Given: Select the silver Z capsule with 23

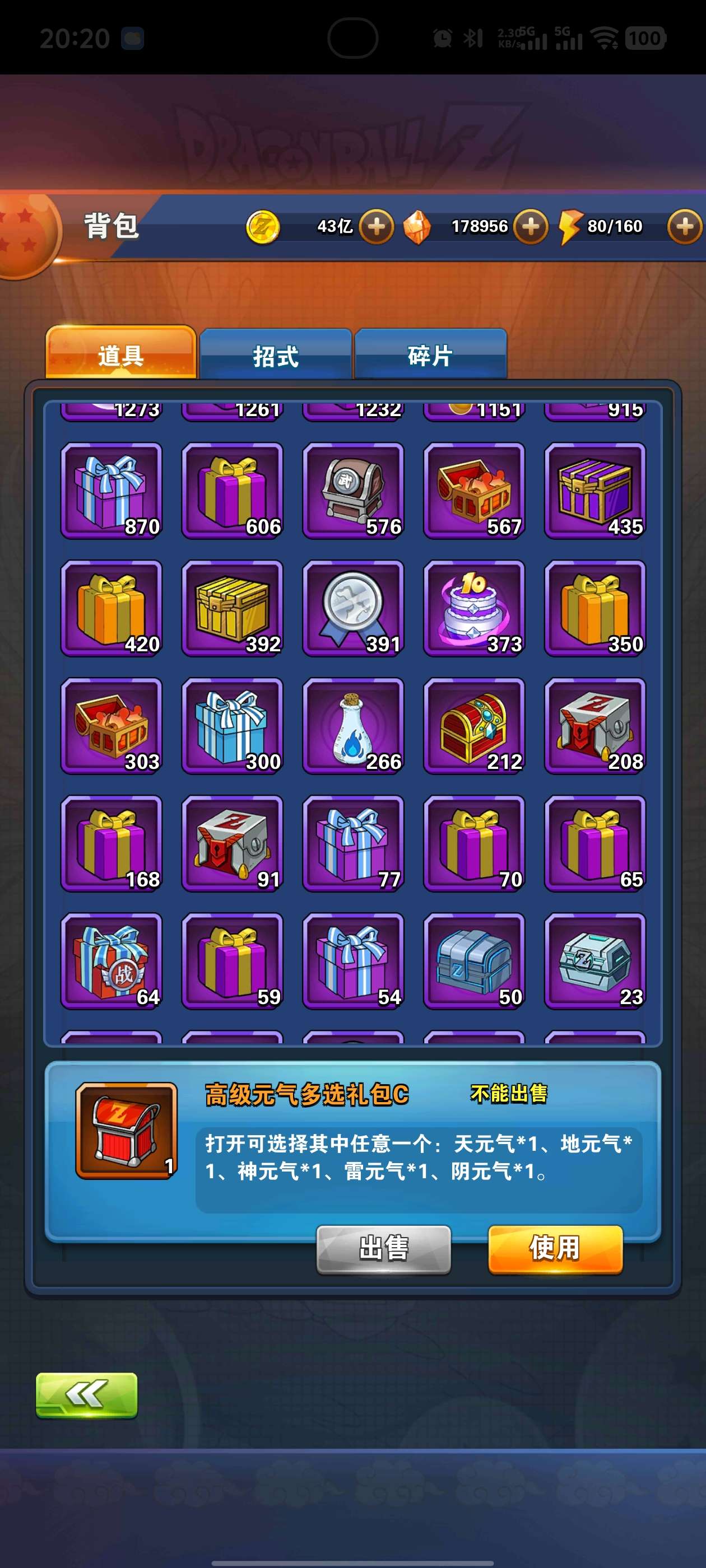Looking at the screenshot, I should [x=594, y=960].
